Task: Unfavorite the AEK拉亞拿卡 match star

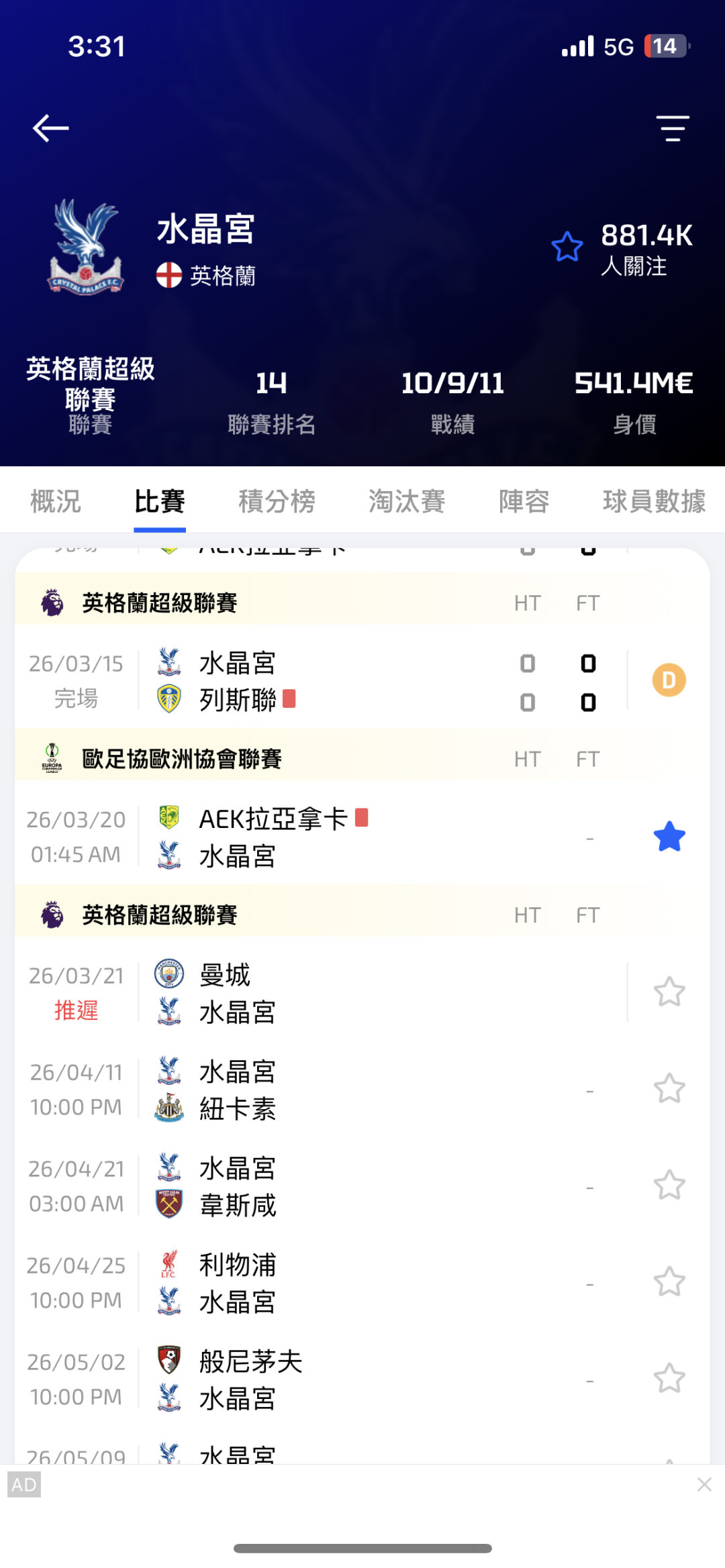Action: pyautogui.click(x=669, y=837)
